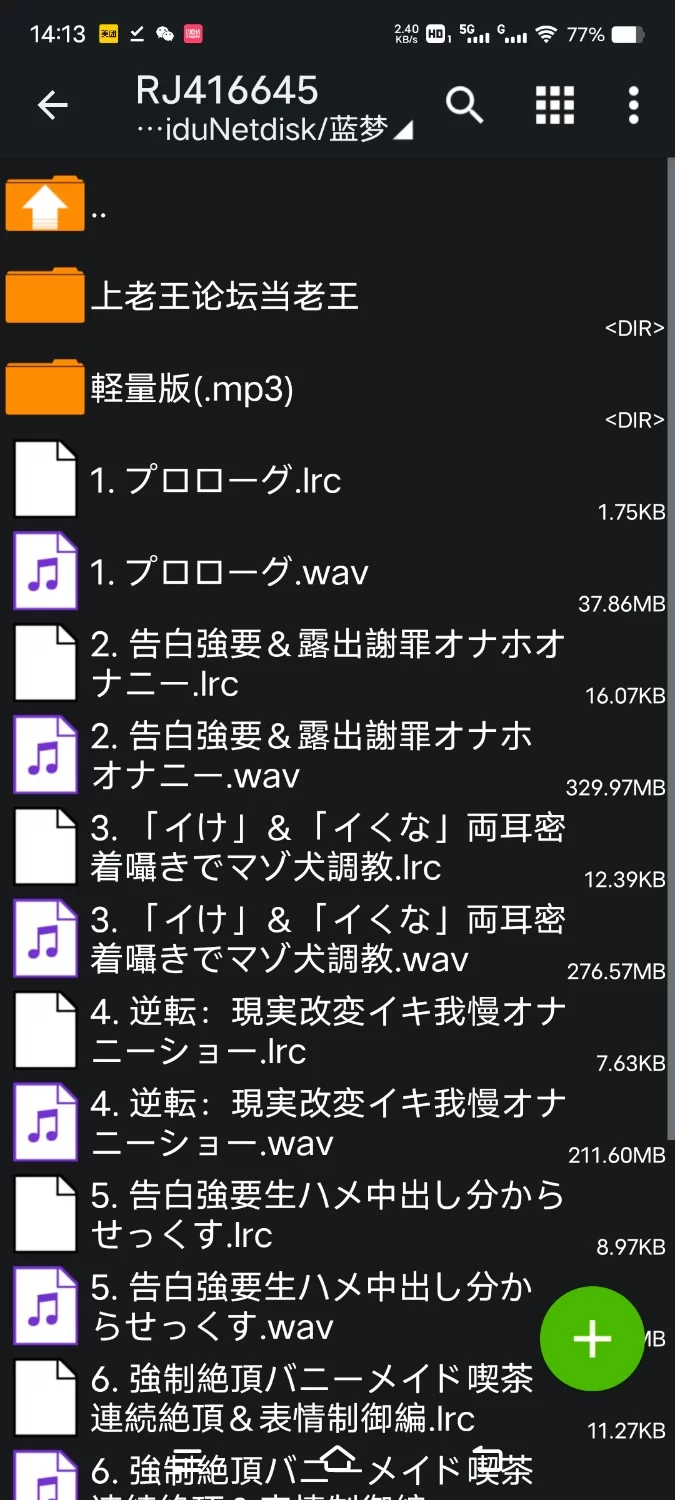Tap the green plus floating button
Screen dimensions: 675x1500
(x=591, y=1339)
